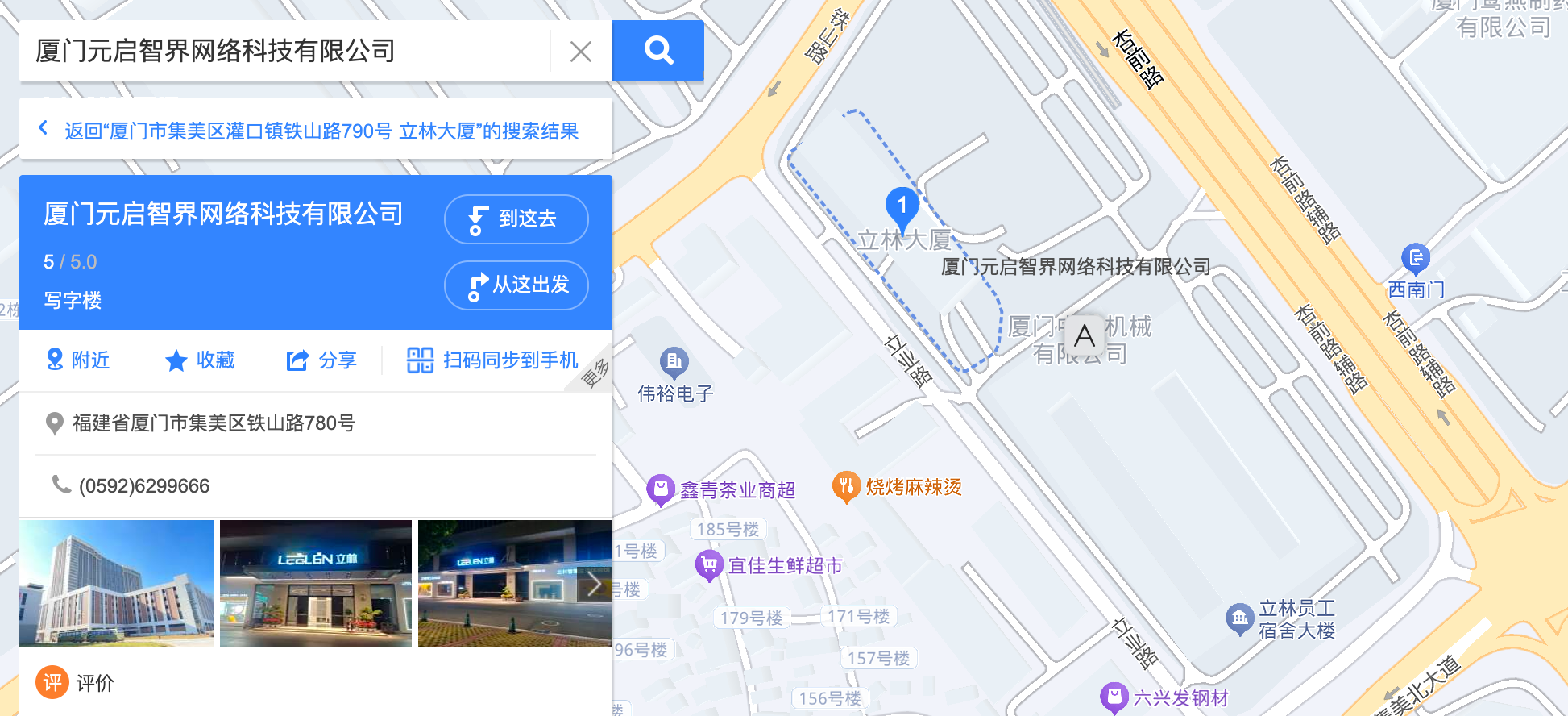
Task: Share this location via 分享
Action: tap(321, 360)
